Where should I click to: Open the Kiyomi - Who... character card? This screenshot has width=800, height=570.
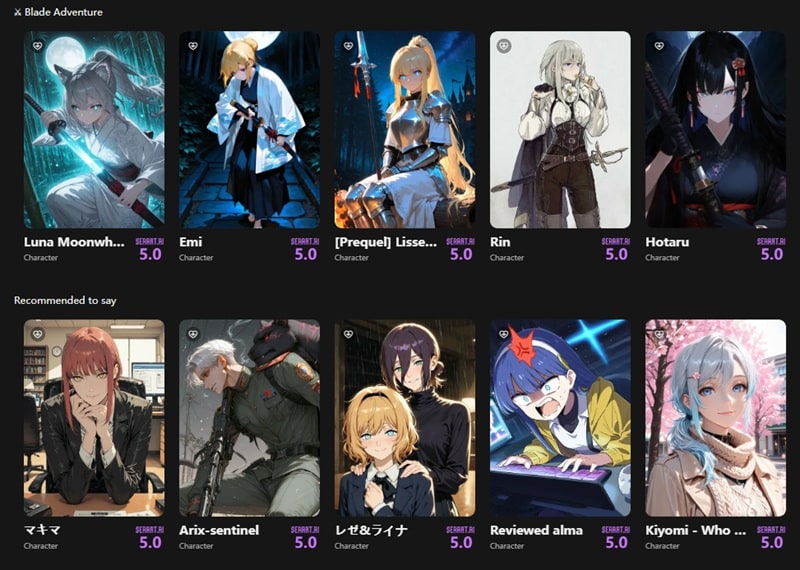tap(715, 418)
